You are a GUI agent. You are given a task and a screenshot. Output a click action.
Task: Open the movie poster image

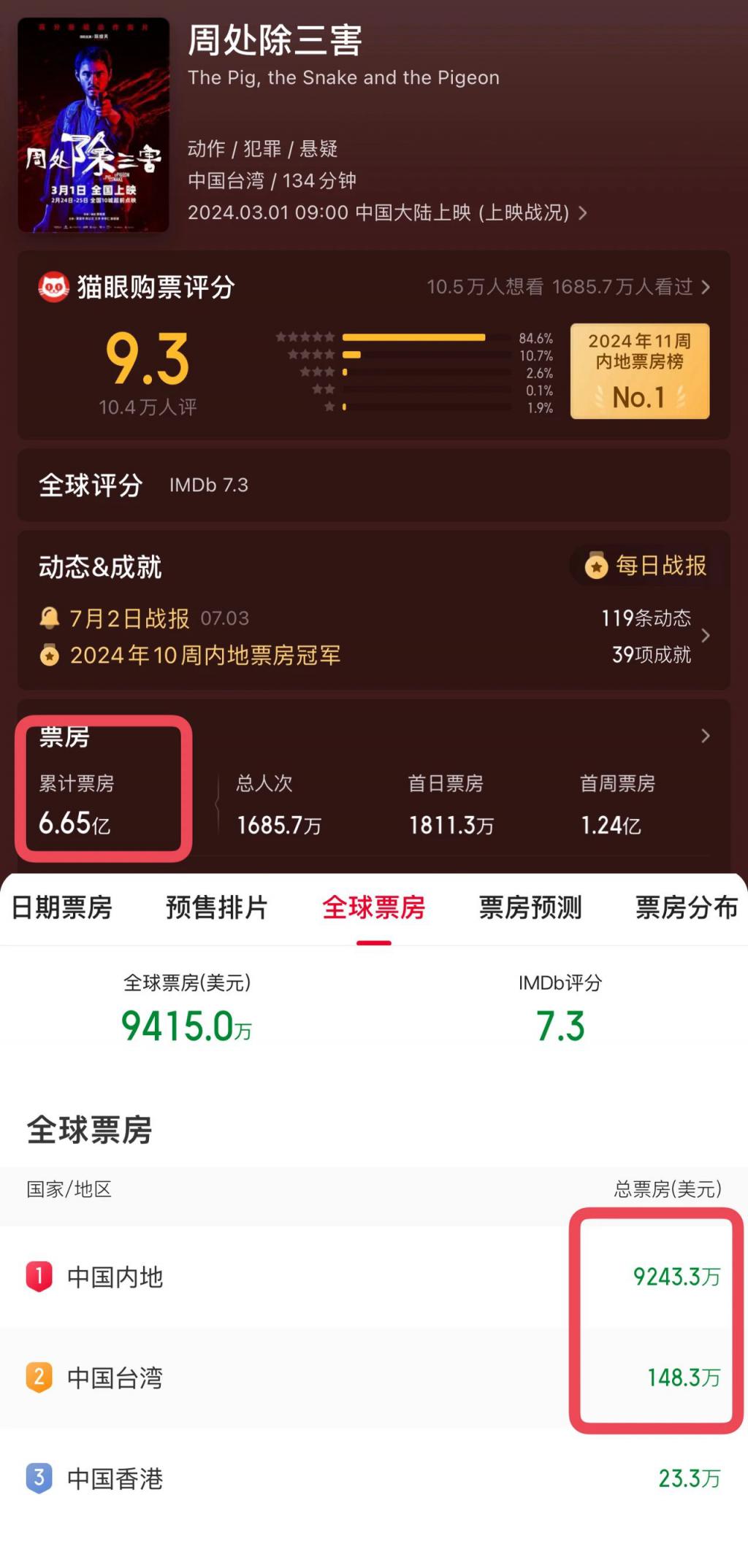pos(93,125)
